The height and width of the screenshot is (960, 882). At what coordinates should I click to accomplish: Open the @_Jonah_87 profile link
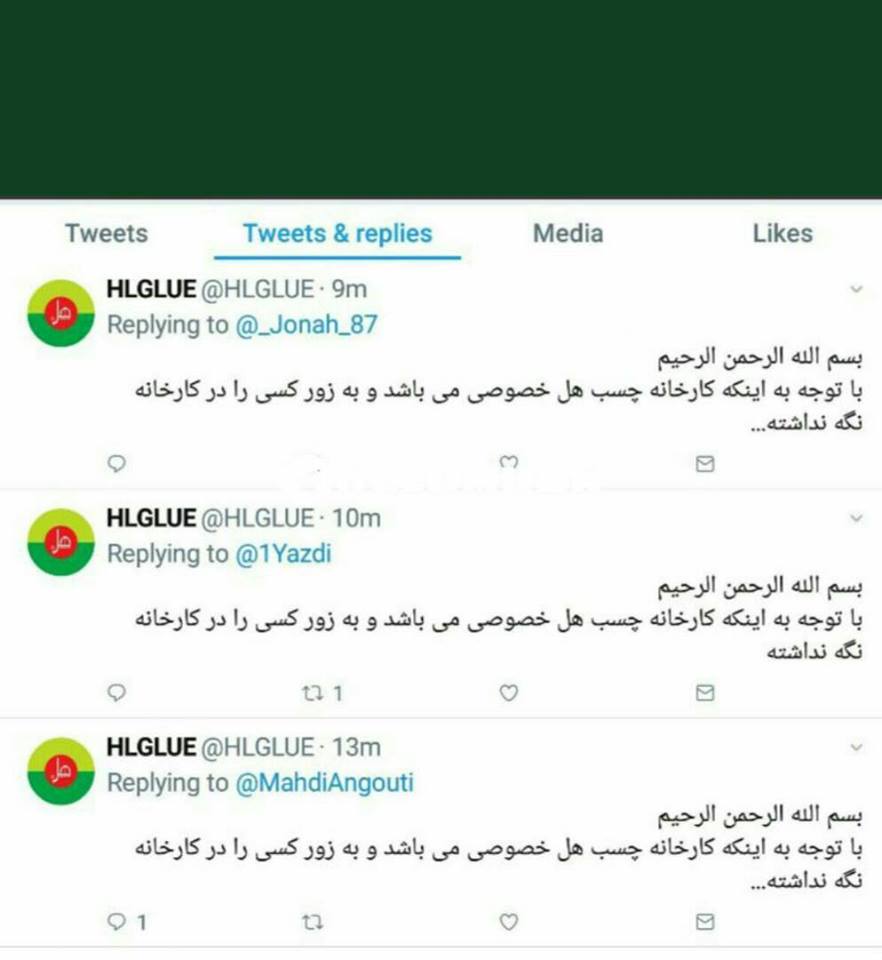point(306,325)
